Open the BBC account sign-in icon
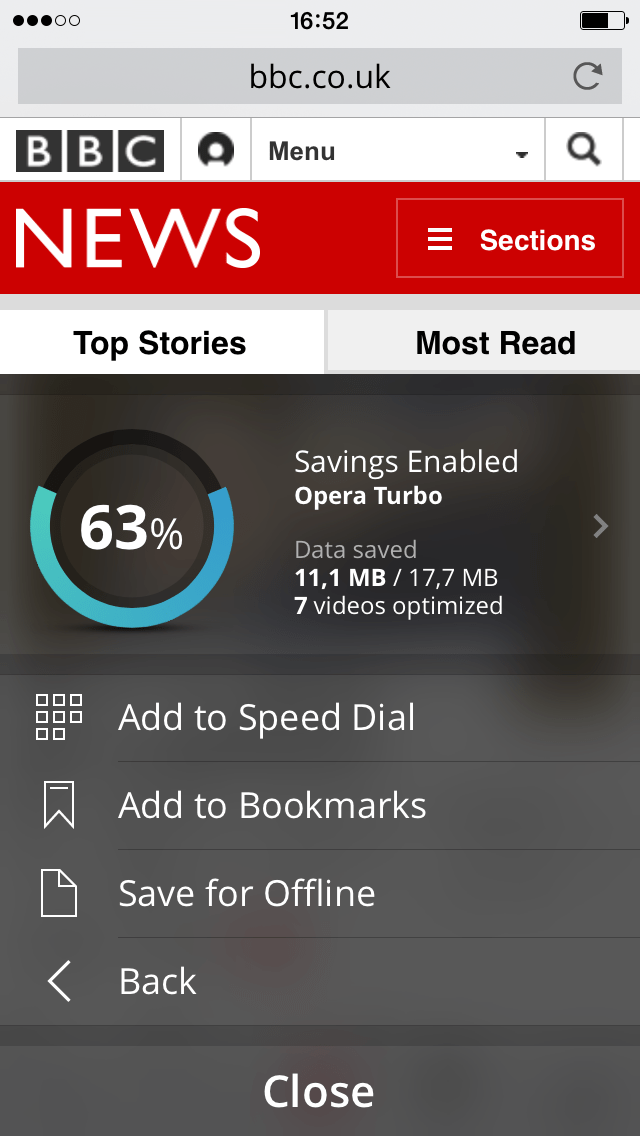 [x=216, y=151]
